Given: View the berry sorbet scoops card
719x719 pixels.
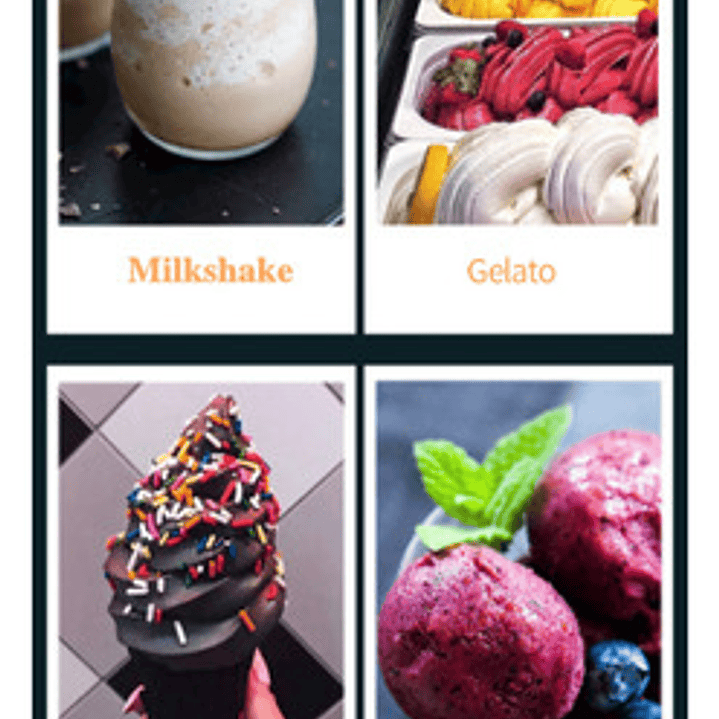Looking at the screenshot, I should tap(518, 545).
